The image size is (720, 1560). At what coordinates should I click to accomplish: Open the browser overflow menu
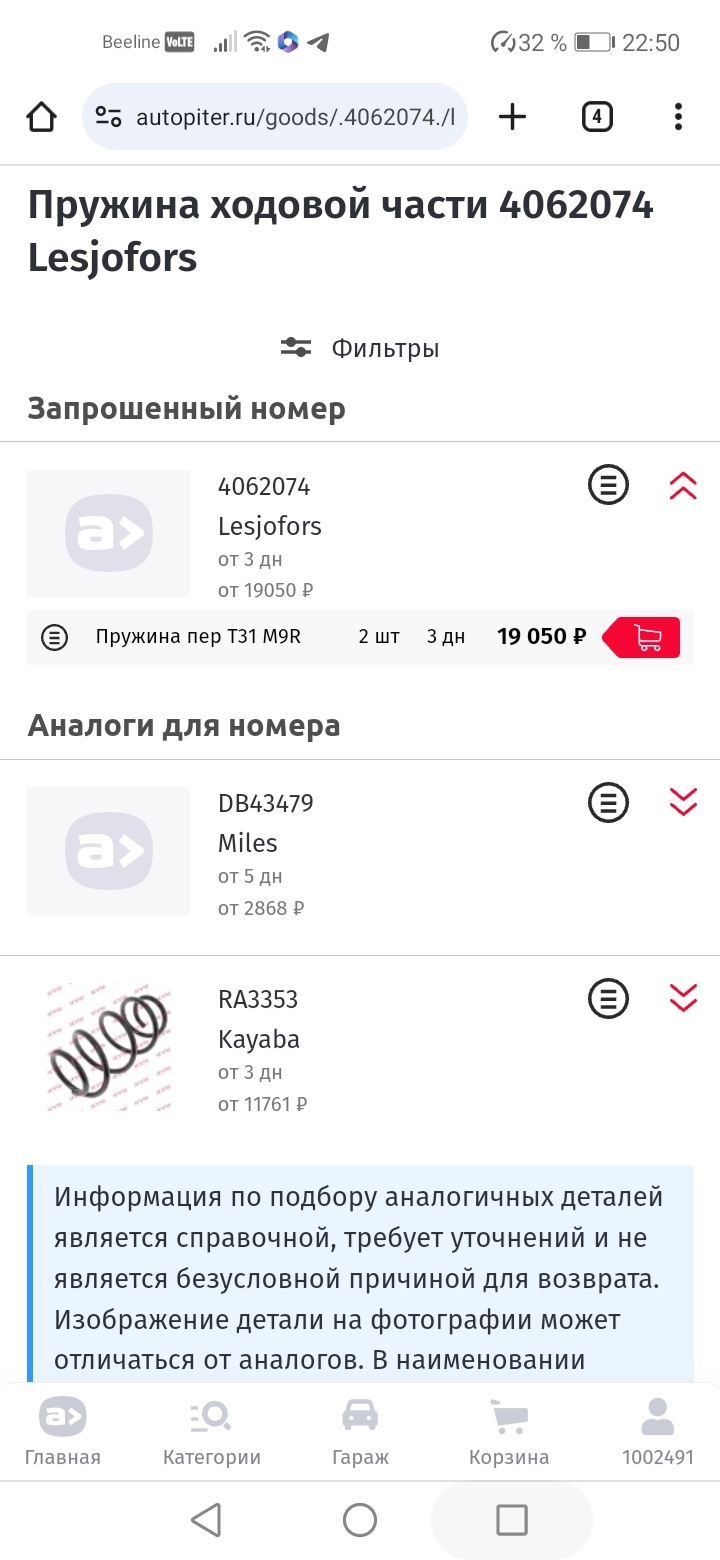(x=678, y=118)
